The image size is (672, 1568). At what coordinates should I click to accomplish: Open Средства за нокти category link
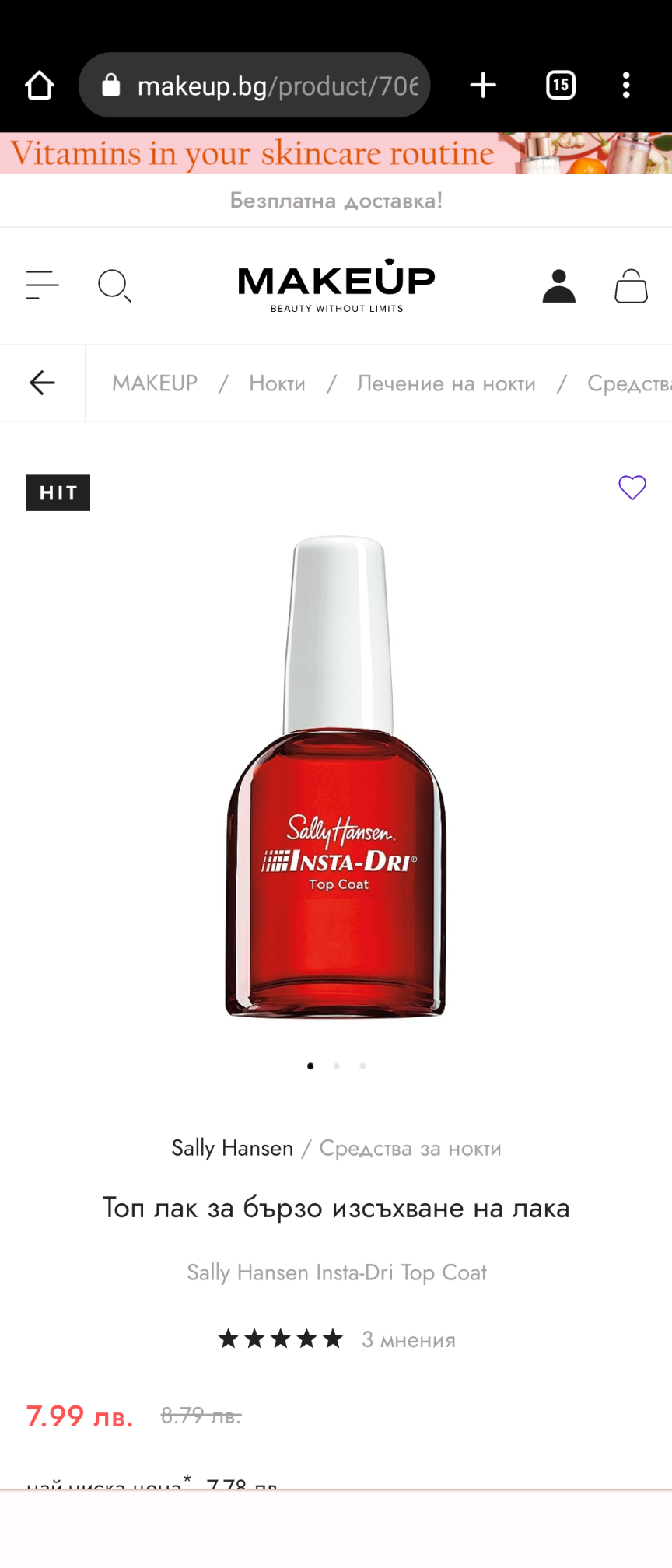tap(410, 1148)
